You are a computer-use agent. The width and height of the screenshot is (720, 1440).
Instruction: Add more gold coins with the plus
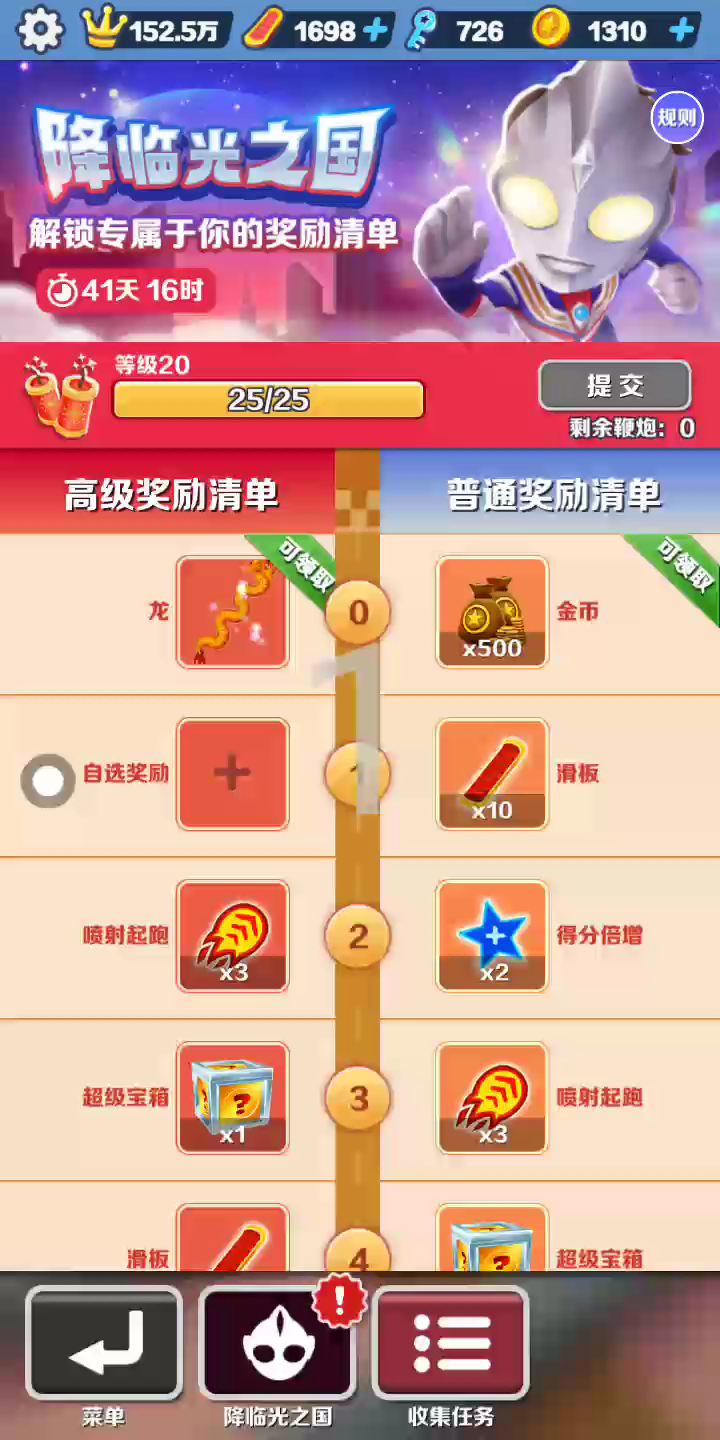683,31
